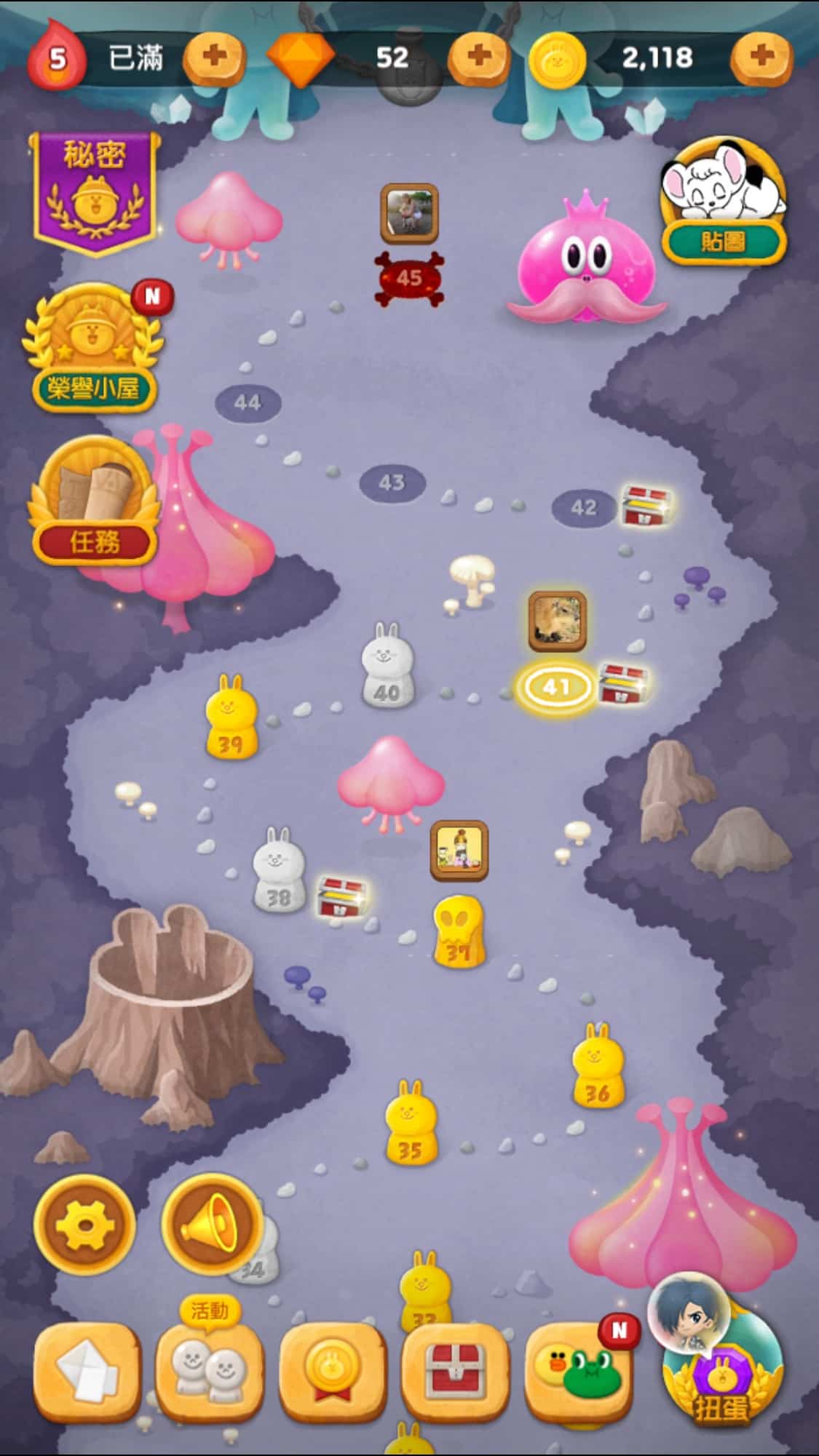Viewport: 819px width, 1456px height.
Task: Buy more gems with the plus button
Action: (x=478, y=57)
